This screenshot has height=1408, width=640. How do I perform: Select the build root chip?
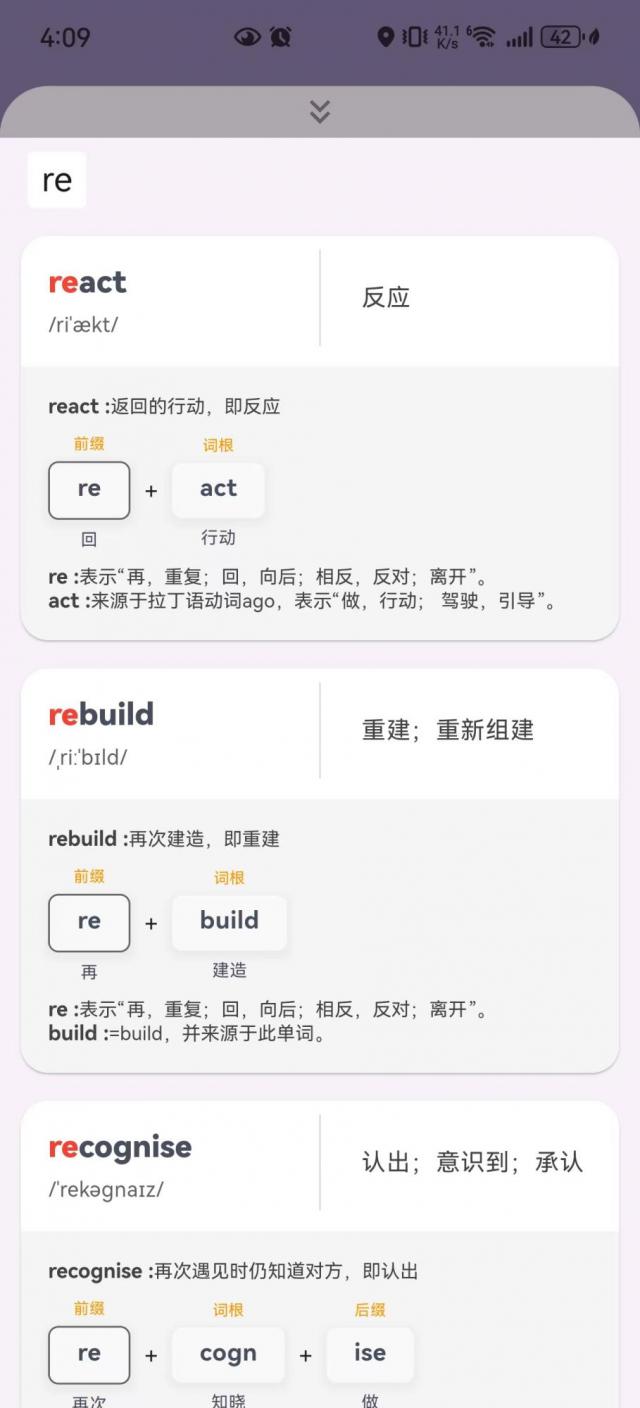click(x=229, y=921)
